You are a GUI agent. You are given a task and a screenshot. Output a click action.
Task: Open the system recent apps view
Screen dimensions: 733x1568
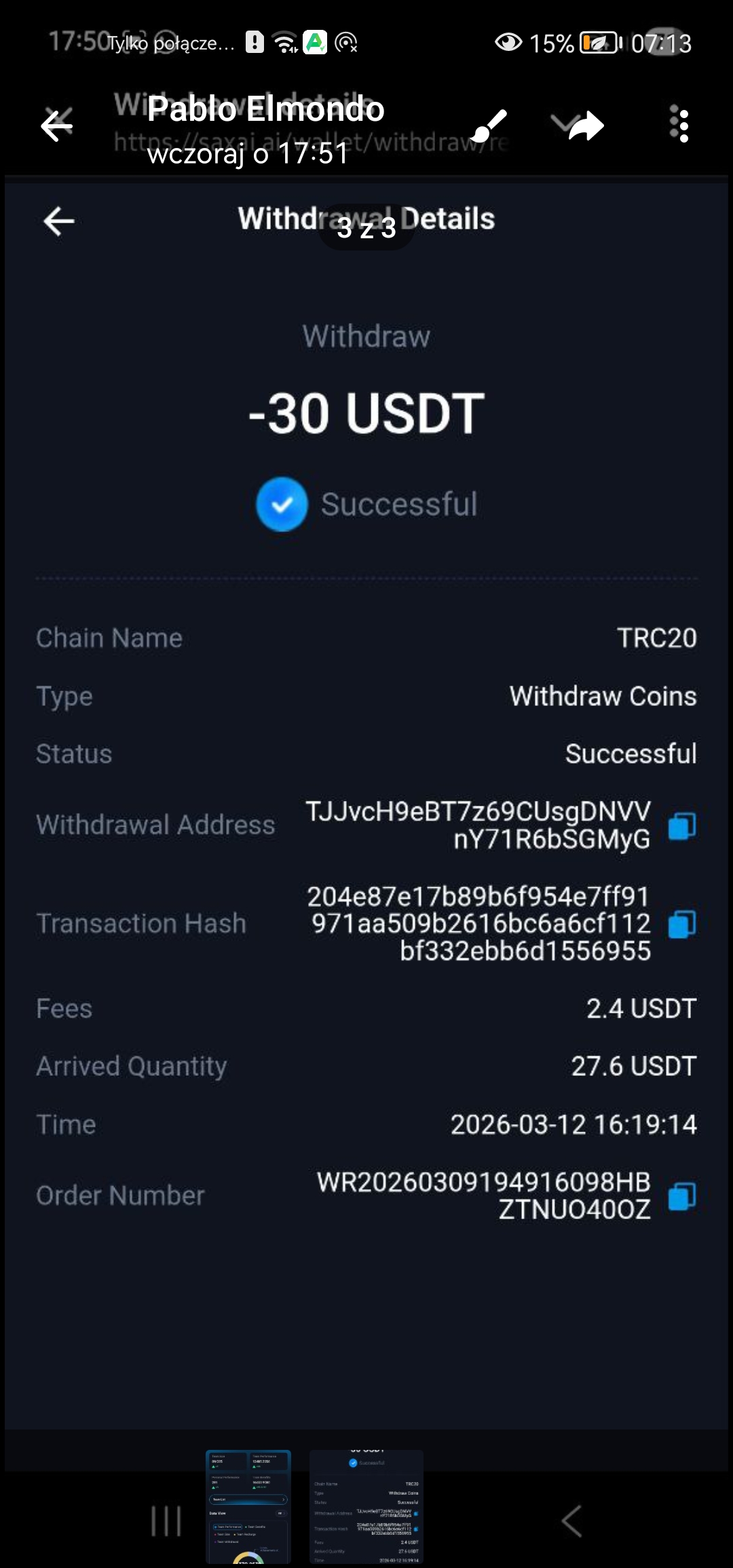click(x=166, y=1520)
